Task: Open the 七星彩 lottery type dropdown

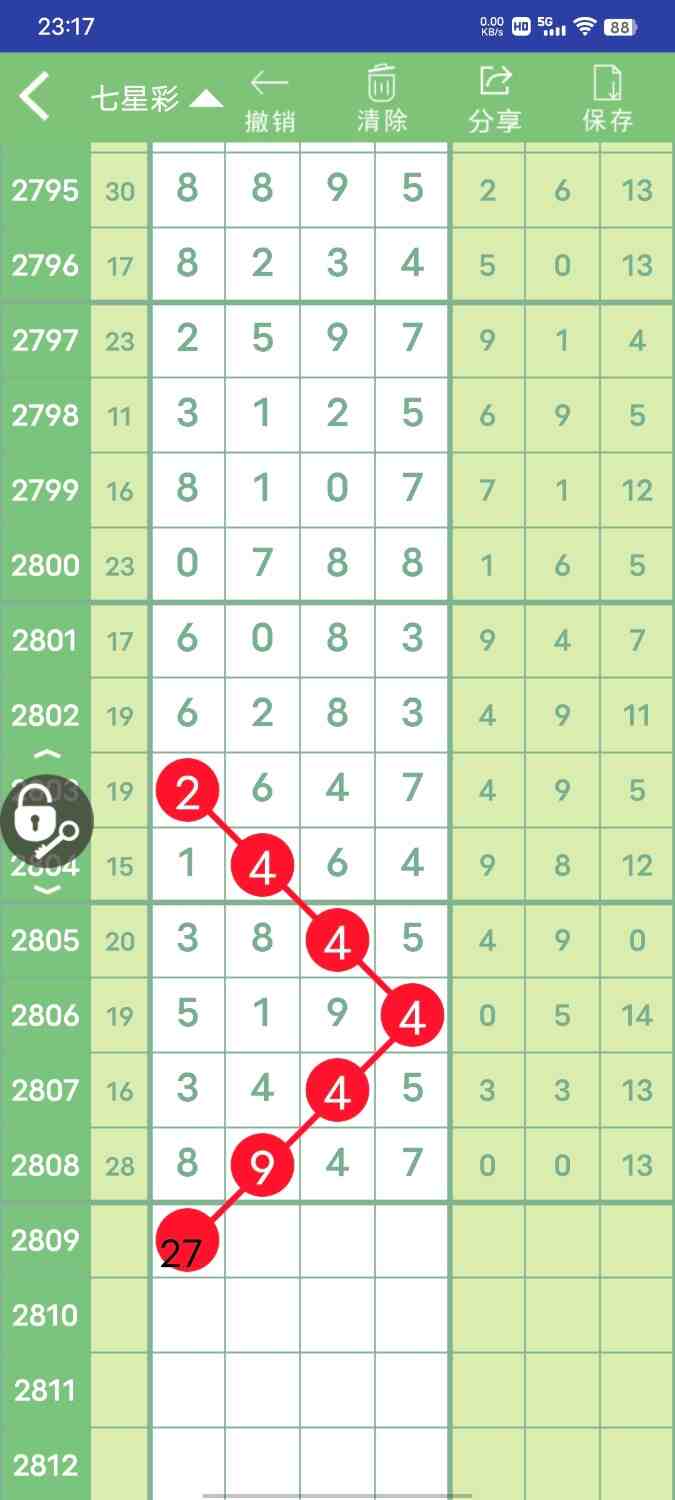Action: [x=156, y=99]
